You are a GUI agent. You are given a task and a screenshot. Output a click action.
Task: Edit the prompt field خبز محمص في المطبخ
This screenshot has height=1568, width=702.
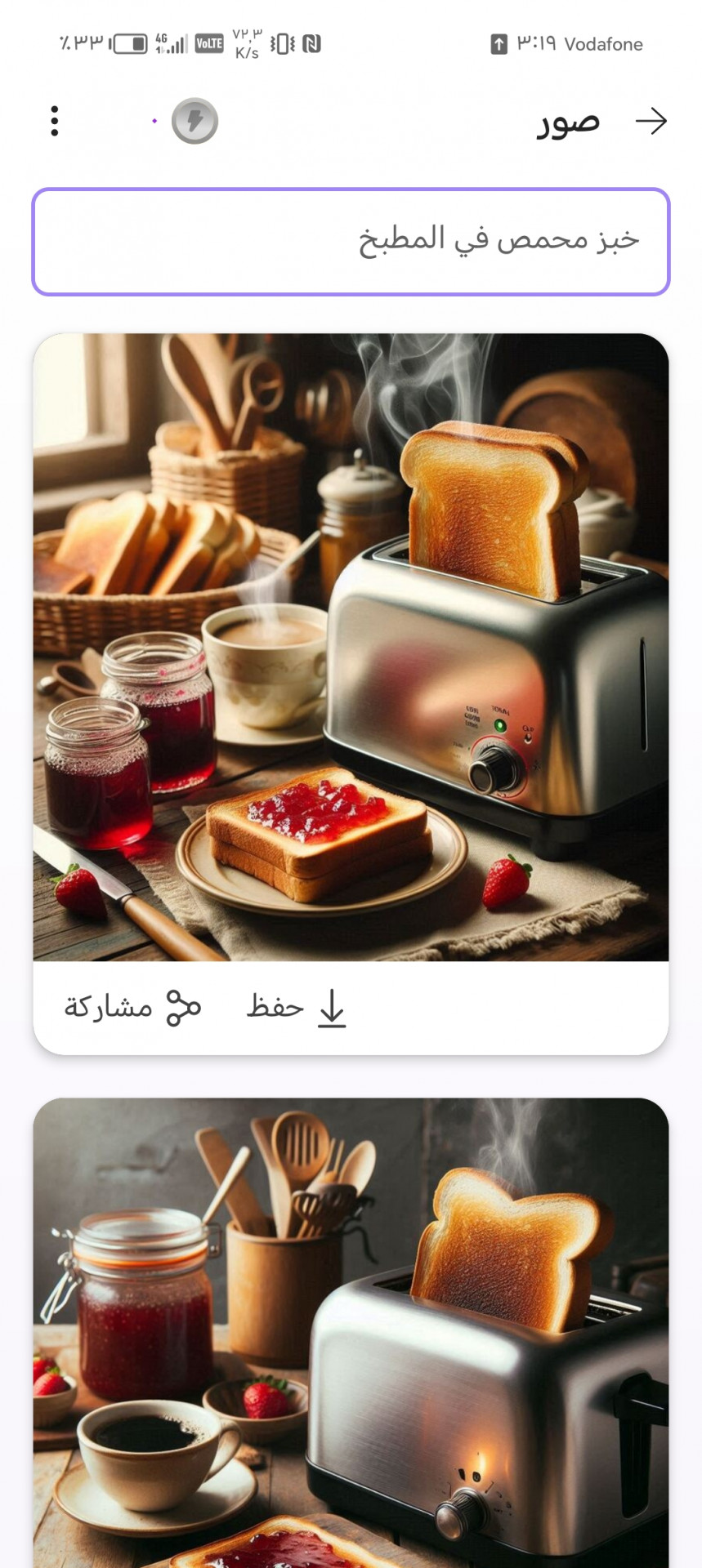351,242
